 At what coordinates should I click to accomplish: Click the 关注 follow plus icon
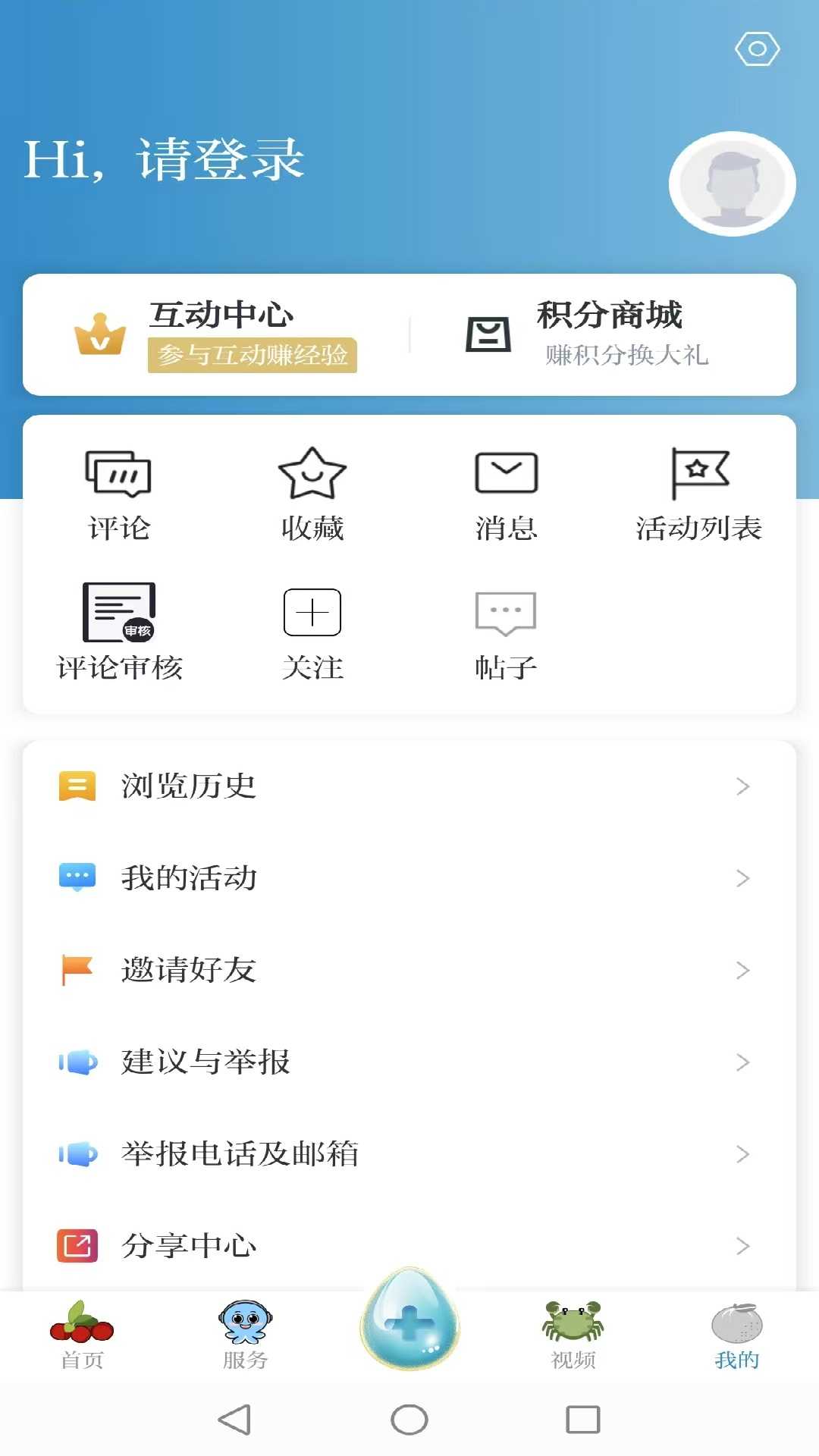[312, 611]
